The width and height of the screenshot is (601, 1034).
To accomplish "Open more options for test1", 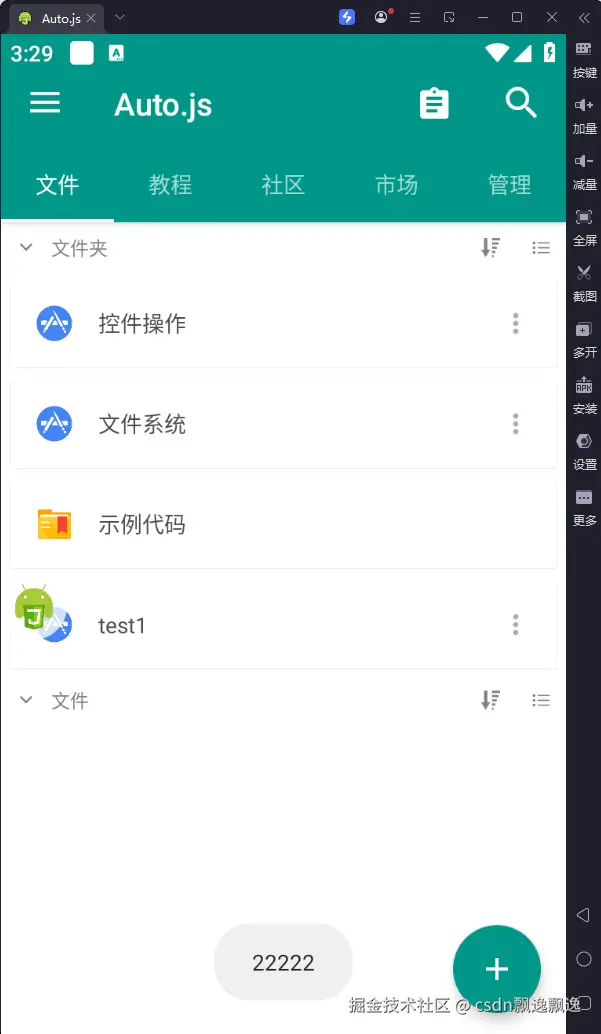I will pos(516,626).
